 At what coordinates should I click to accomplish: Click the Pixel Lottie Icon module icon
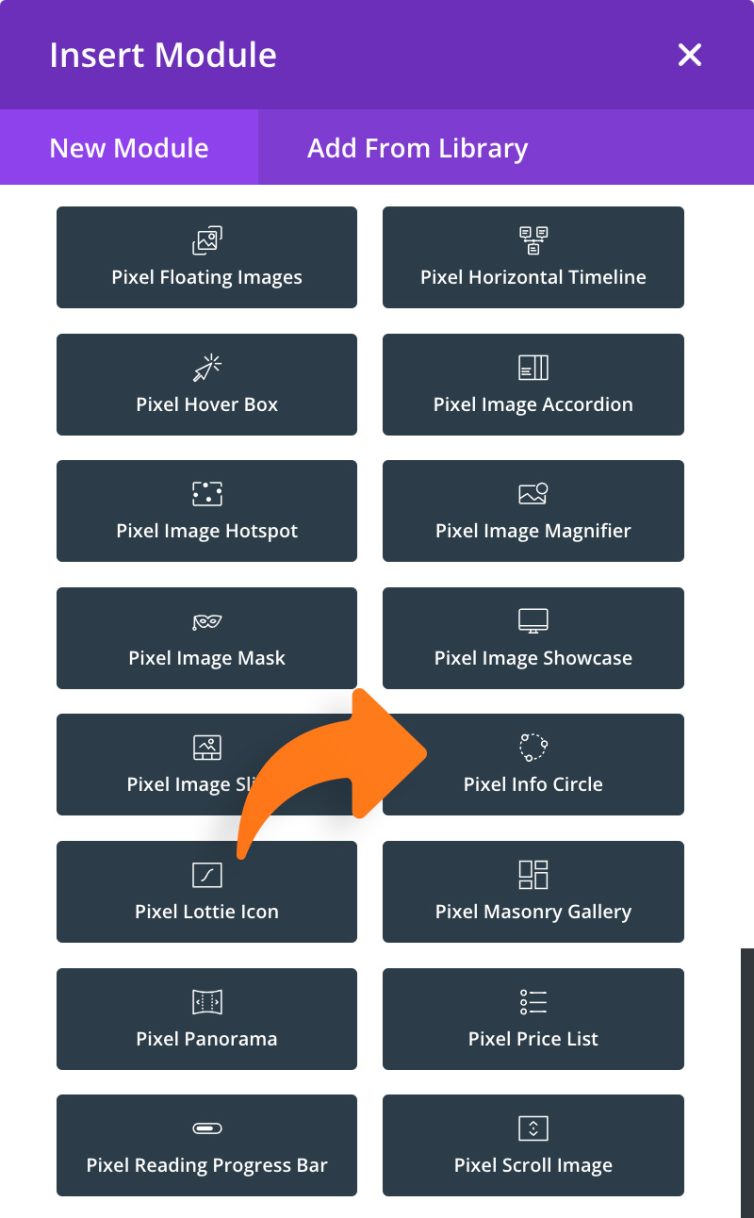coord(206,874)
